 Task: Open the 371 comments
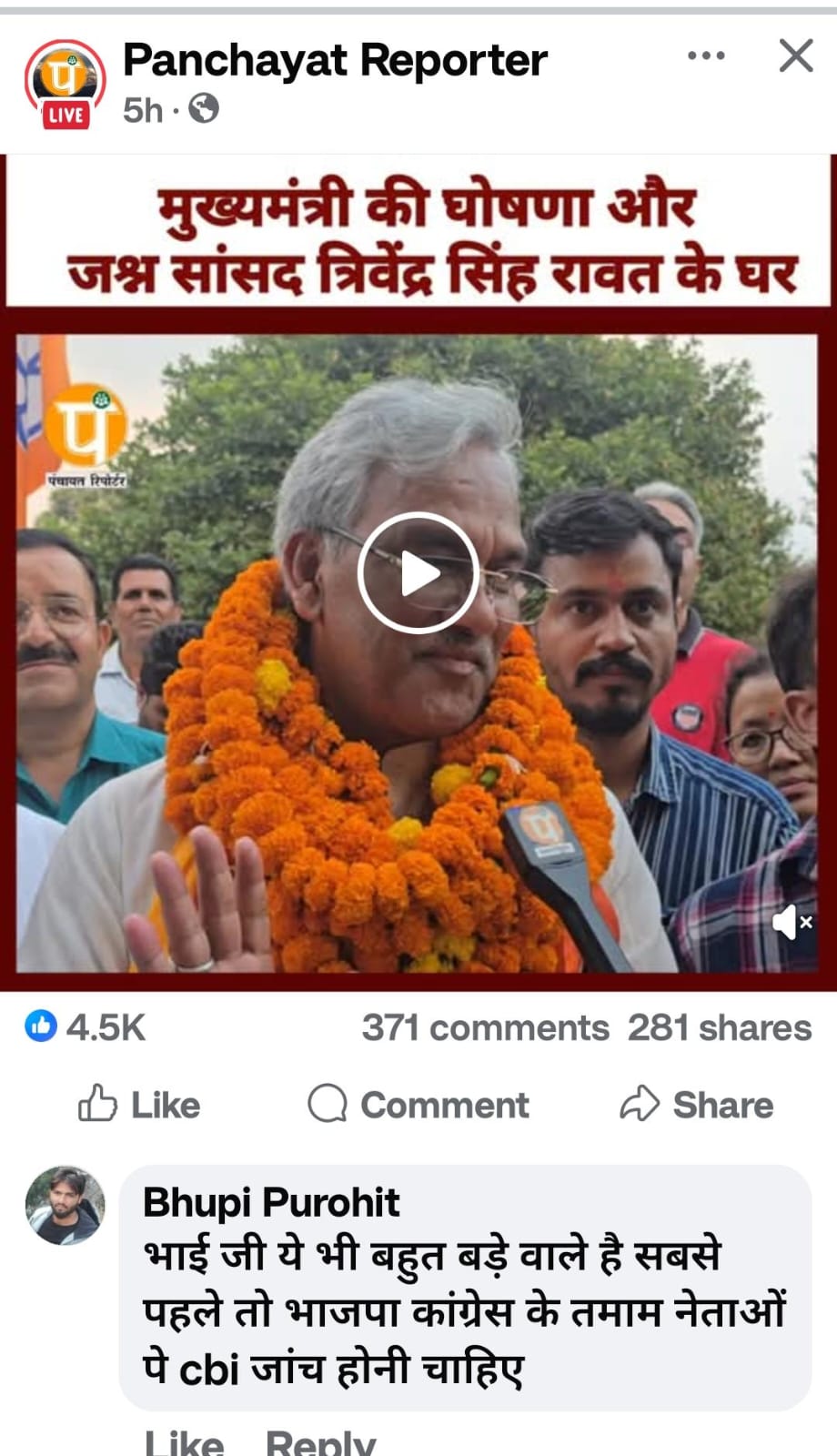tap(485, 1027)
